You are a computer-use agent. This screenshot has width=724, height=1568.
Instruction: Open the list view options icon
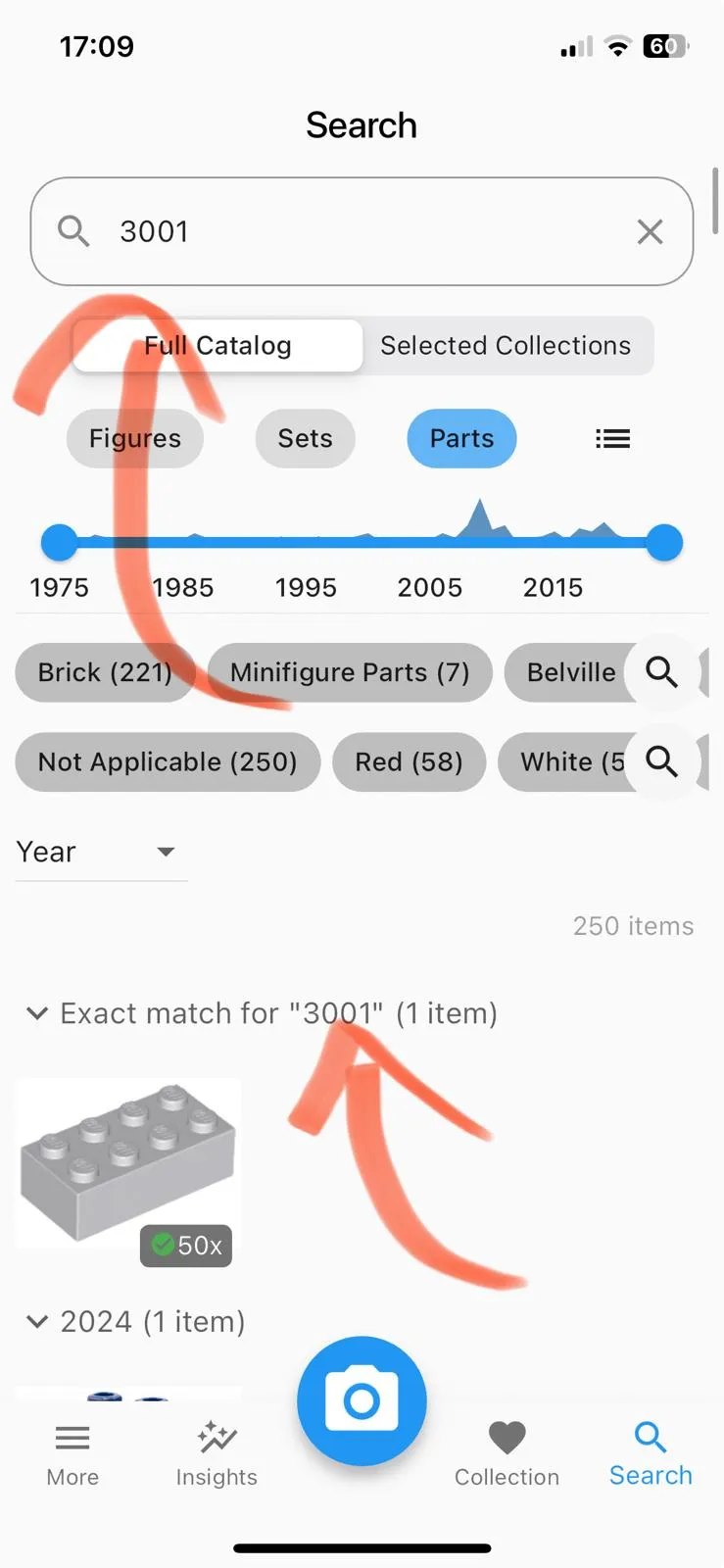pos(612,439)
